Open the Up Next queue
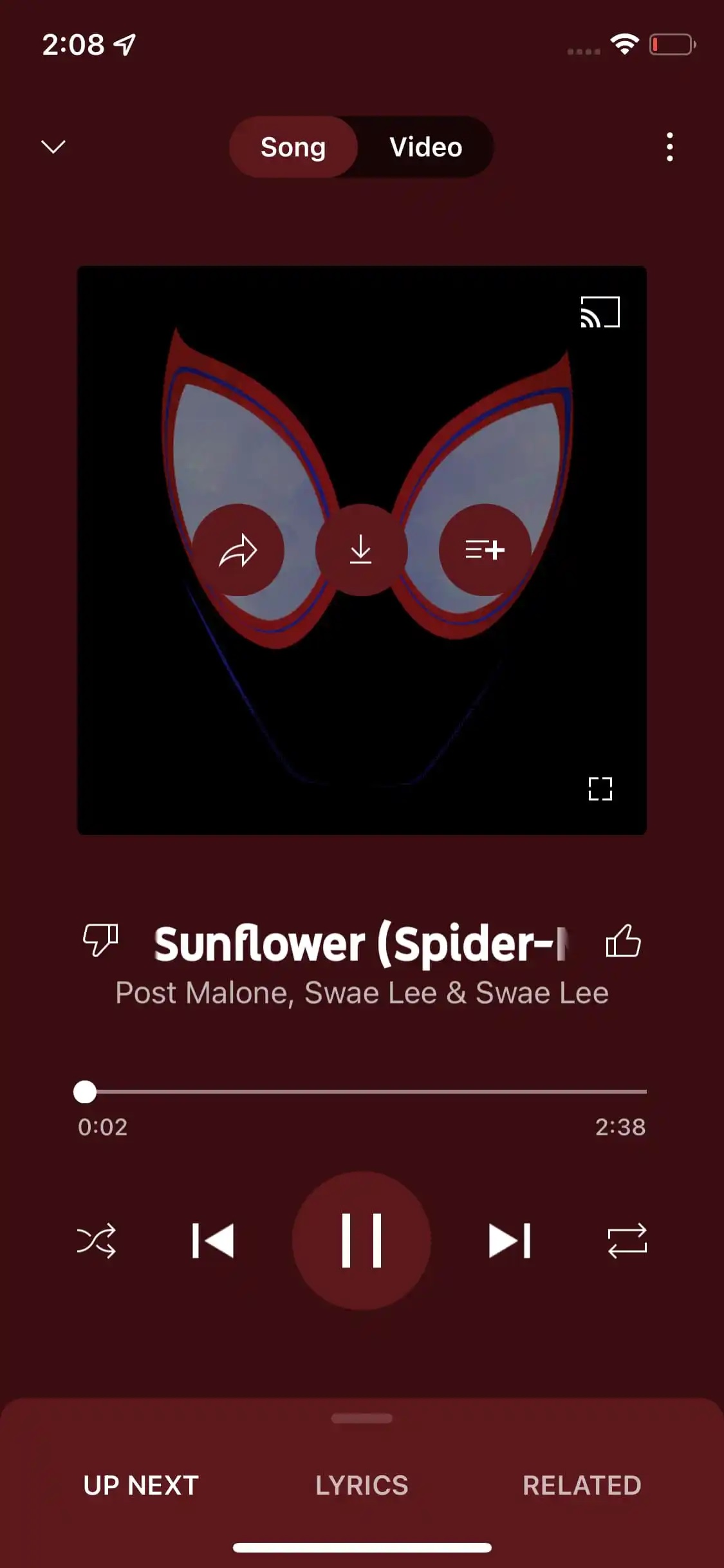The width and height of the screenshot is (724, 1568). 141,1486
